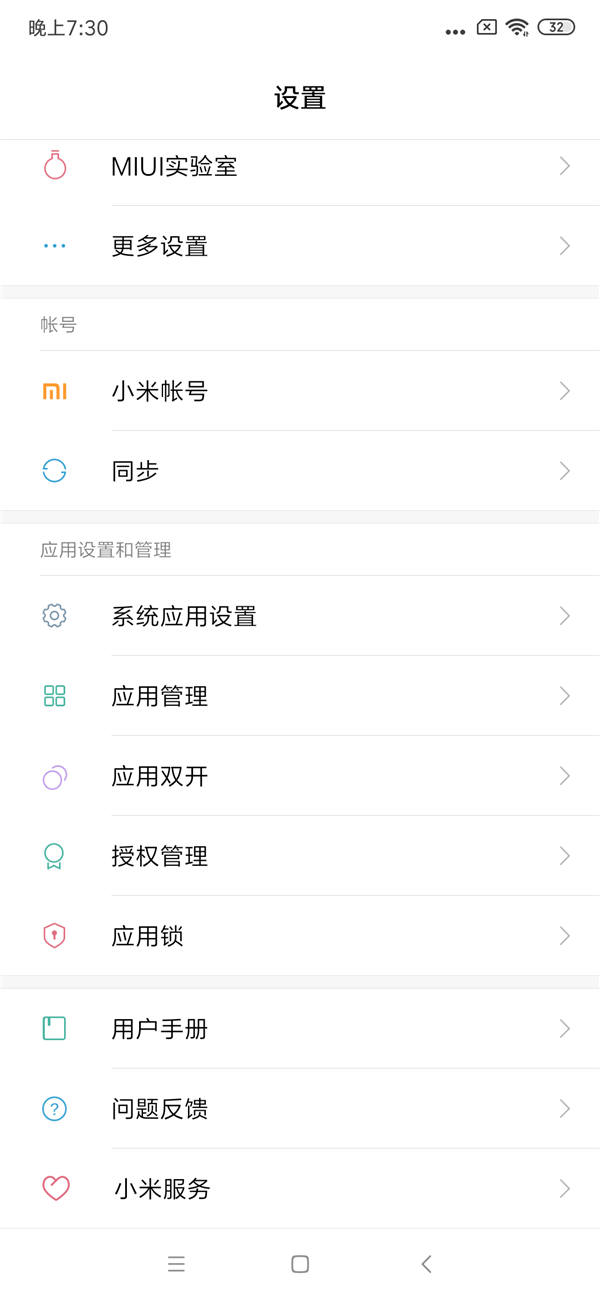The width and height of the screenshot is (600, 1300).
Task: Open the 同步 sync settings
Action: (x=300, y=471)
